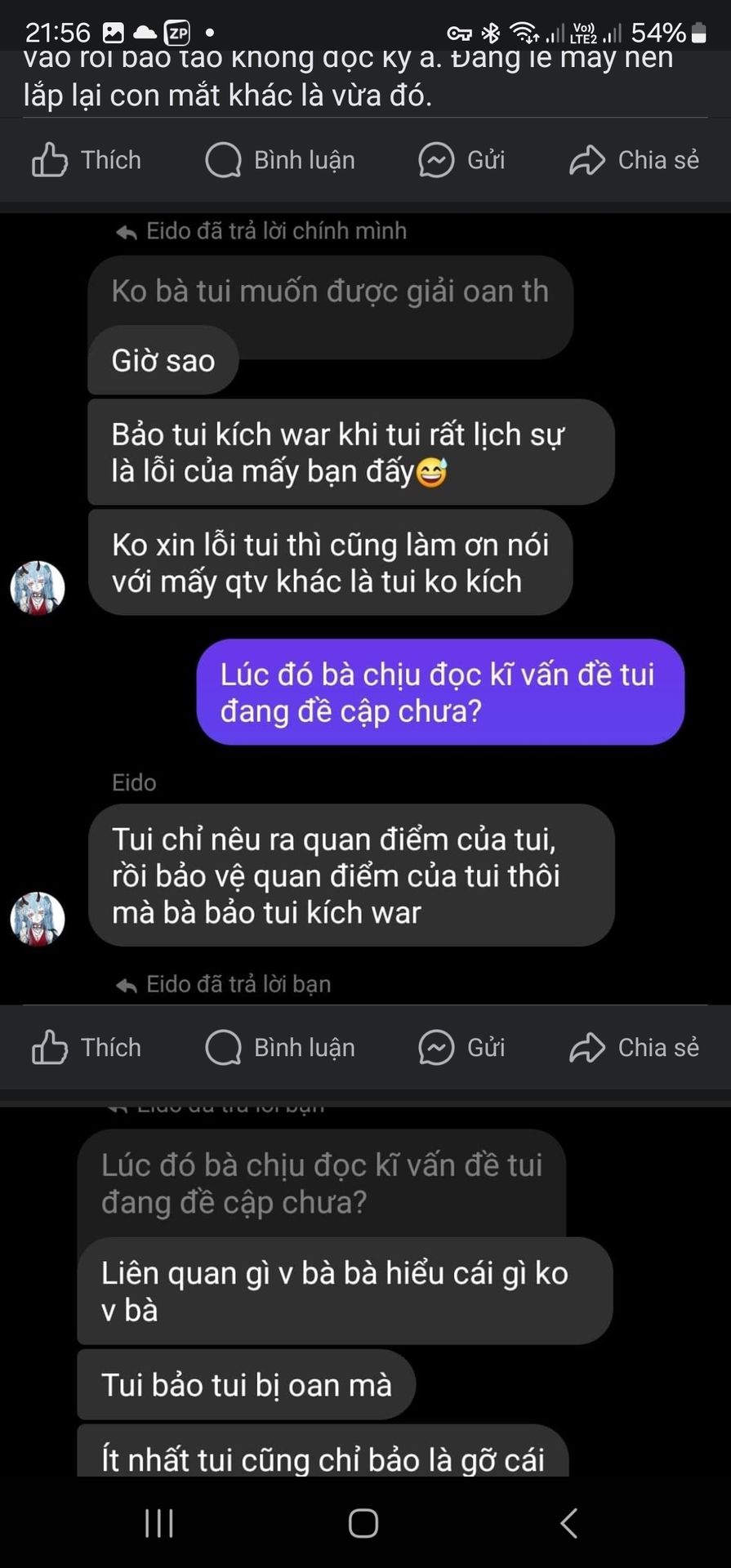The height and width of the screenshot is (1568, 731).
Task: Return to the home screen
Action: pos(363,1523)
